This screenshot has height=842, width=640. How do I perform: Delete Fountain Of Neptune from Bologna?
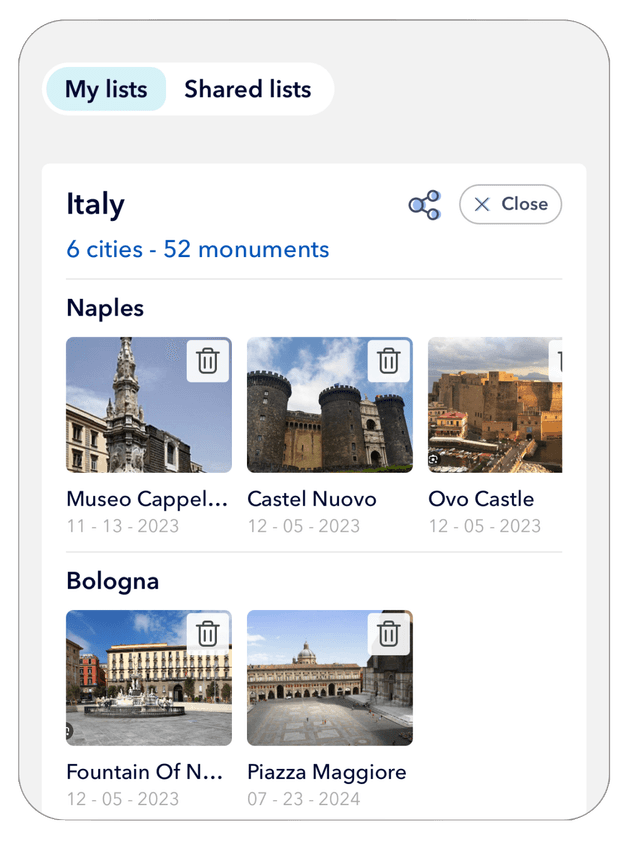[208, 633]
